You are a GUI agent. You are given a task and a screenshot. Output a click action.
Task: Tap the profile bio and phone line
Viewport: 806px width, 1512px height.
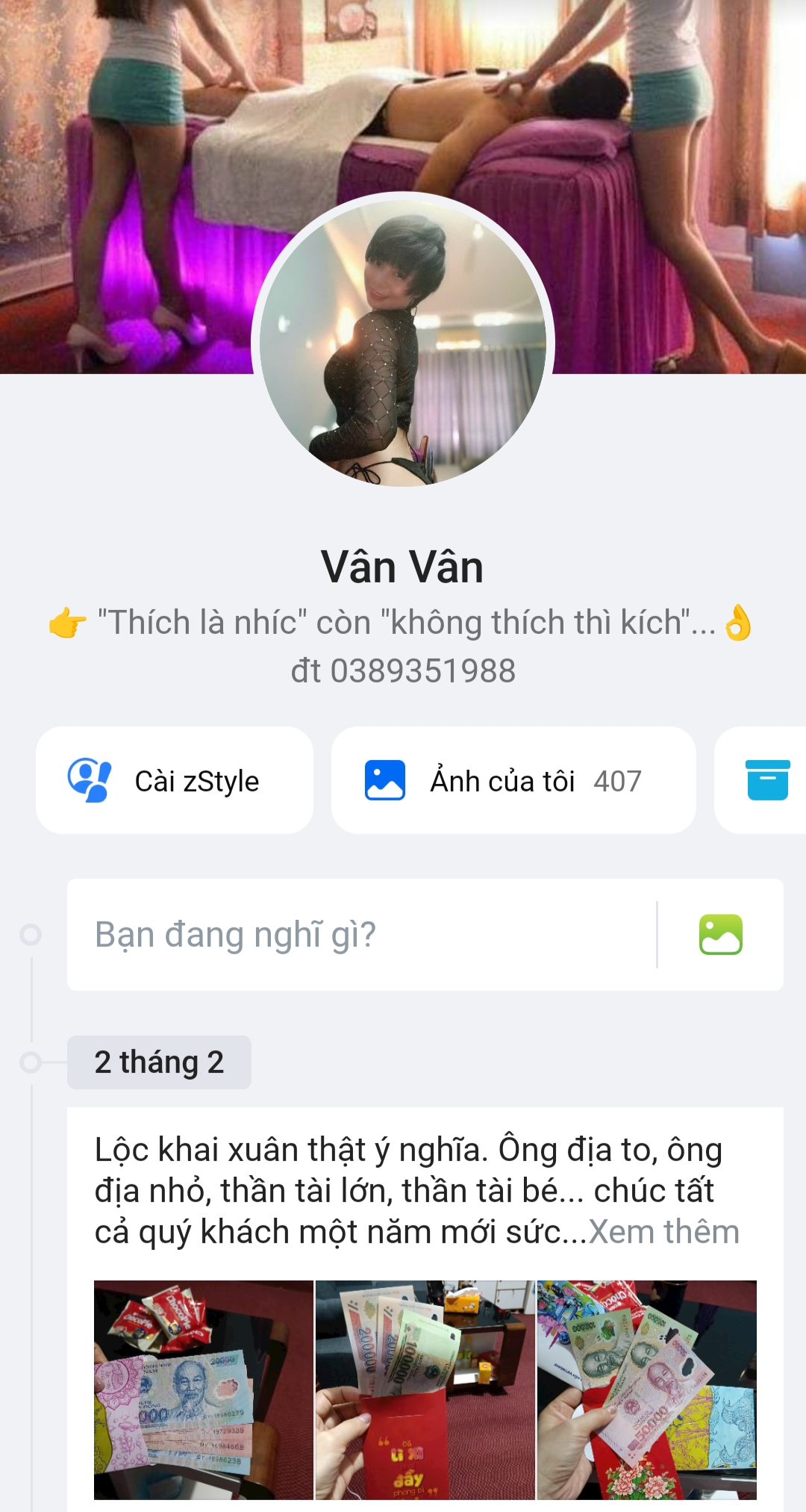tap(403, 647)
